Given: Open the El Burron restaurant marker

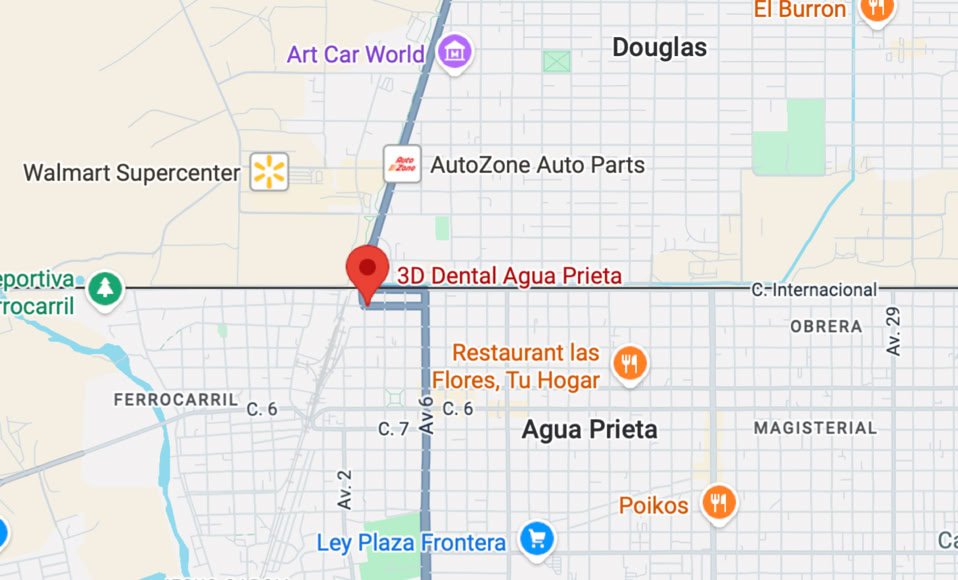Looking at the screenshot, I should (x=877, y=10).
